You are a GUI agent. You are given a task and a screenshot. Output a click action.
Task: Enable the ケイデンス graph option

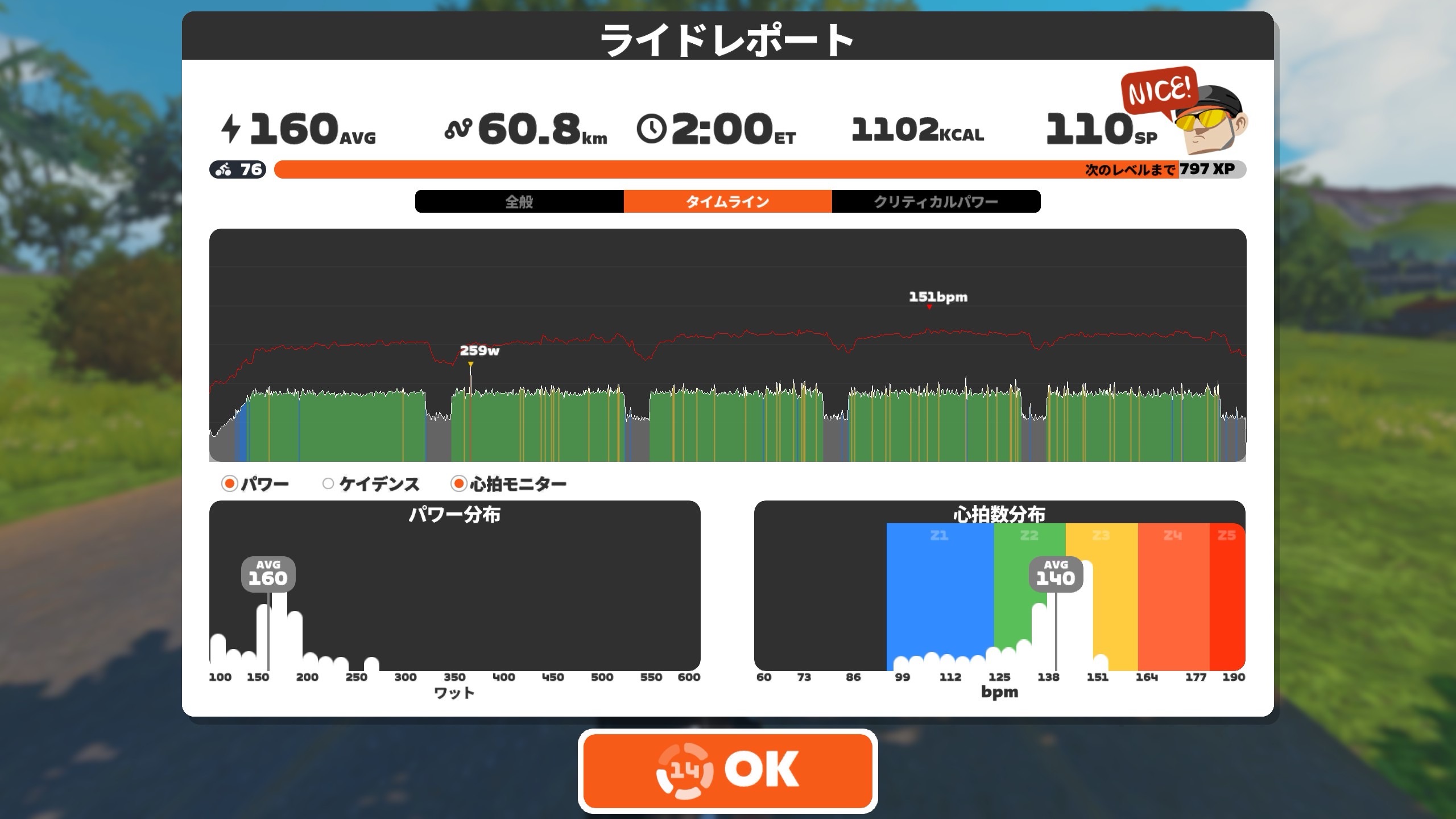328,484
